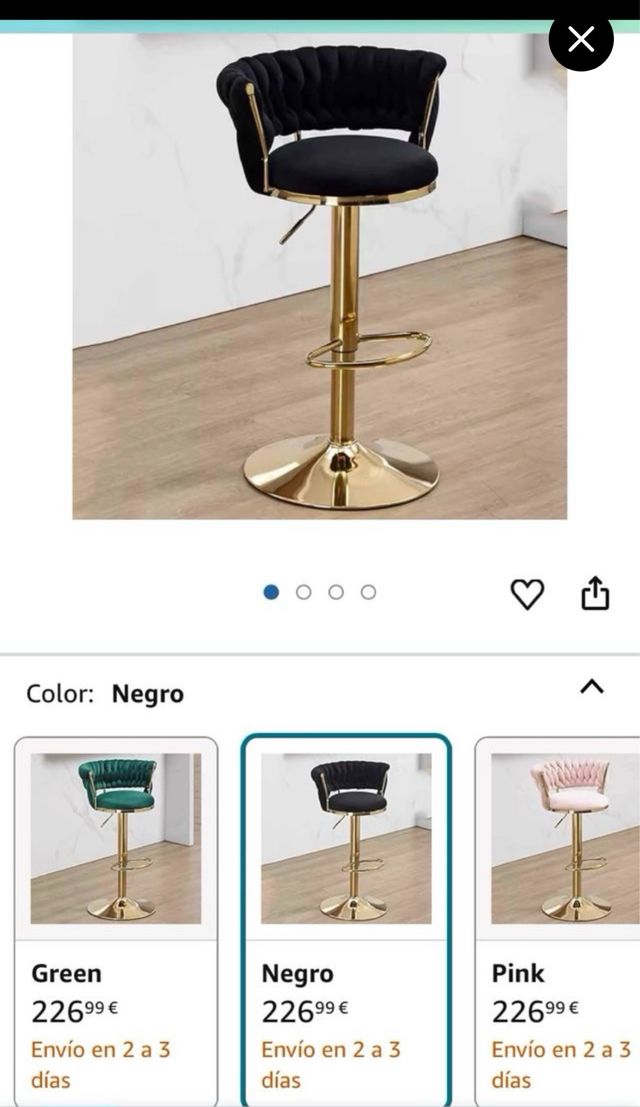Close the product overlay with the X
640x1107 pixels.
tap(581, 40)
